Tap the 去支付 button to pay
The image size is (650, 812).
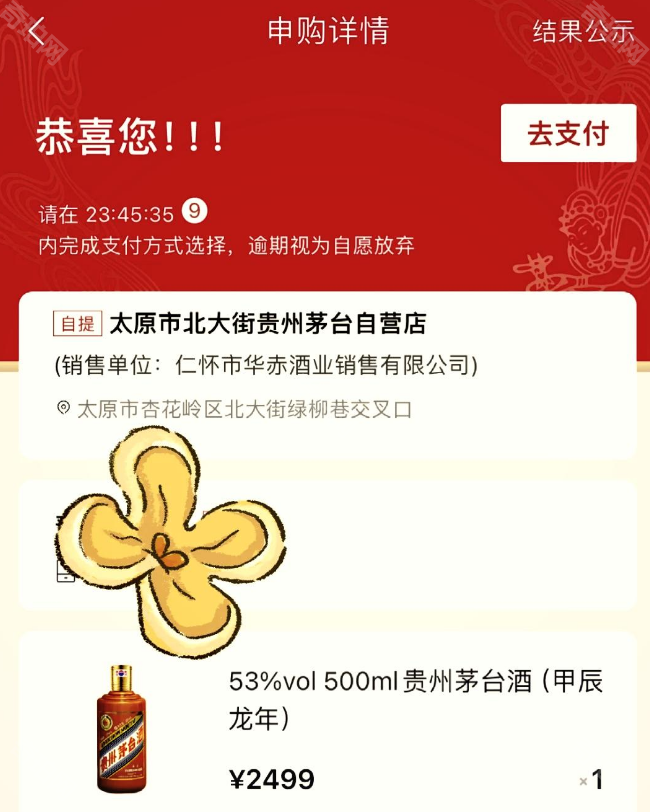coord(568,134)
